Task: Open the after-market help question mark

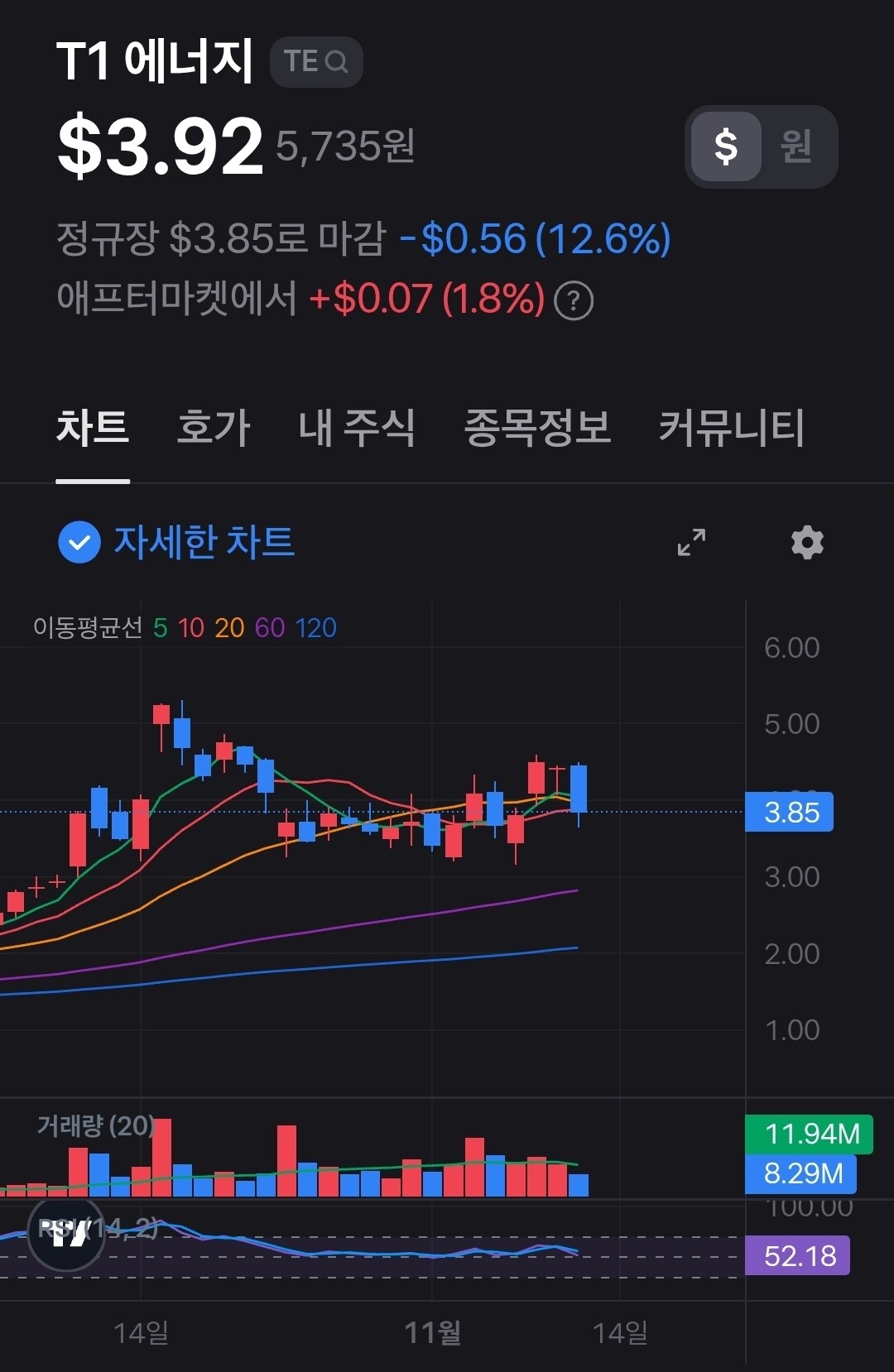Action: tap(574, 300)
